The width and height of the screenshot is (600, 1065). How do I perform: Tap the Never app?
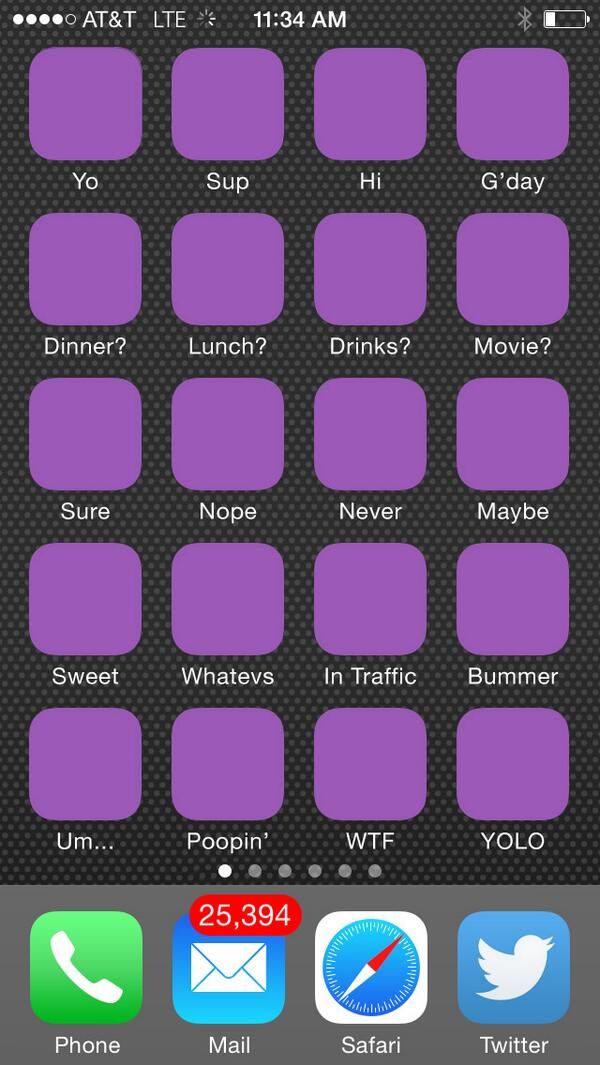[x=370, y=434]
